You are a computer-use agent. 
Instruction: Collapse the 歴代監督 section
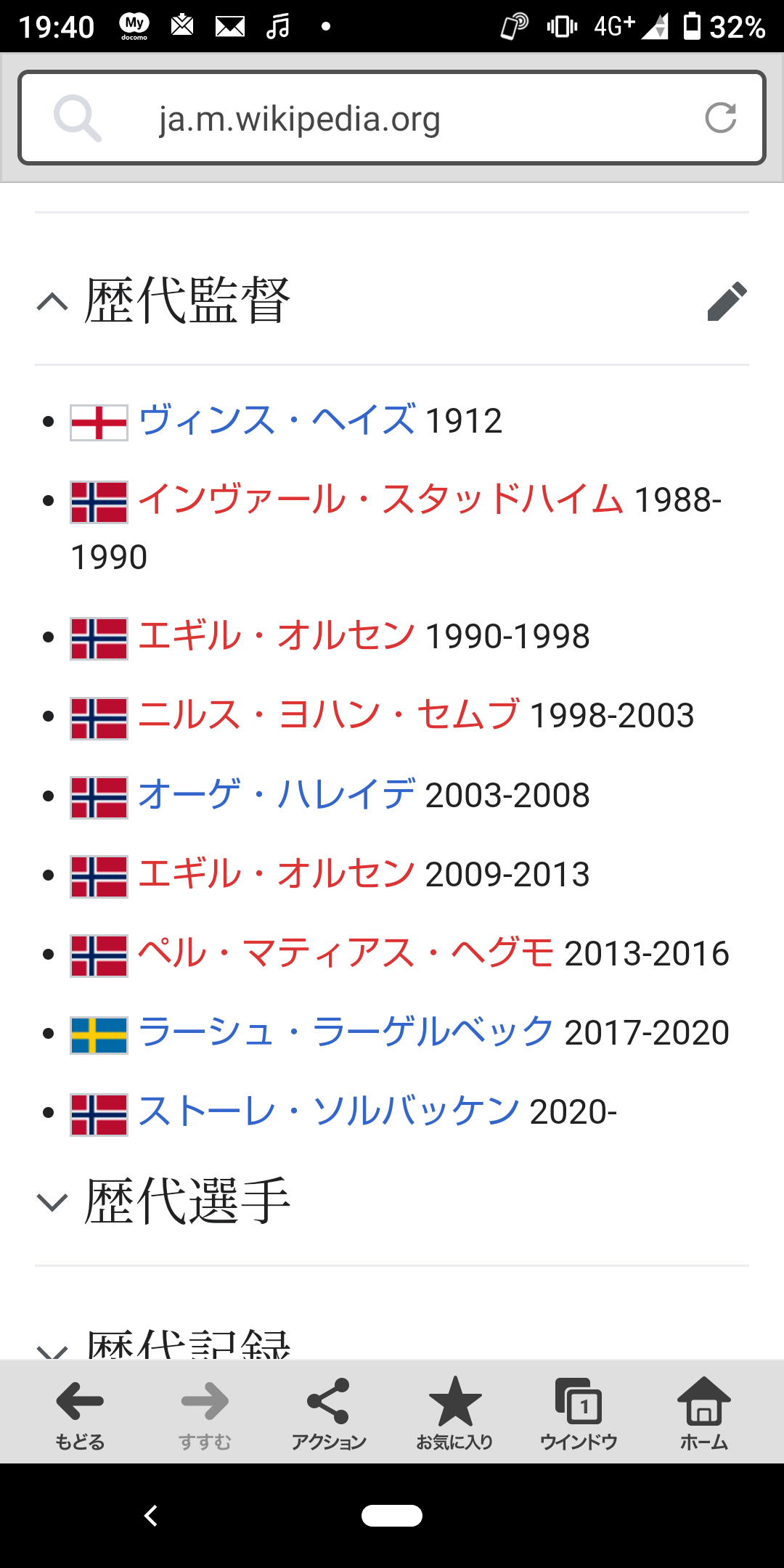(52, 301)
